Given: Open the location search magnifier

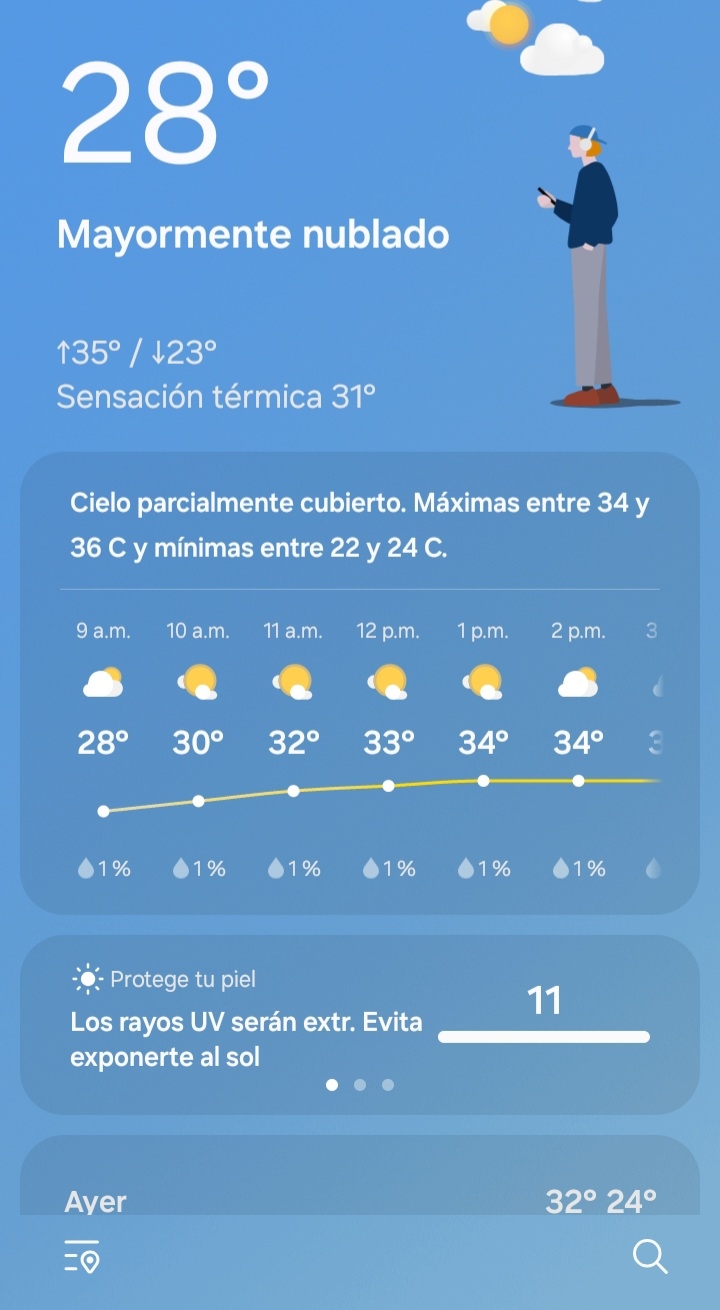Looking at the screenshot, I should 650,1256.
